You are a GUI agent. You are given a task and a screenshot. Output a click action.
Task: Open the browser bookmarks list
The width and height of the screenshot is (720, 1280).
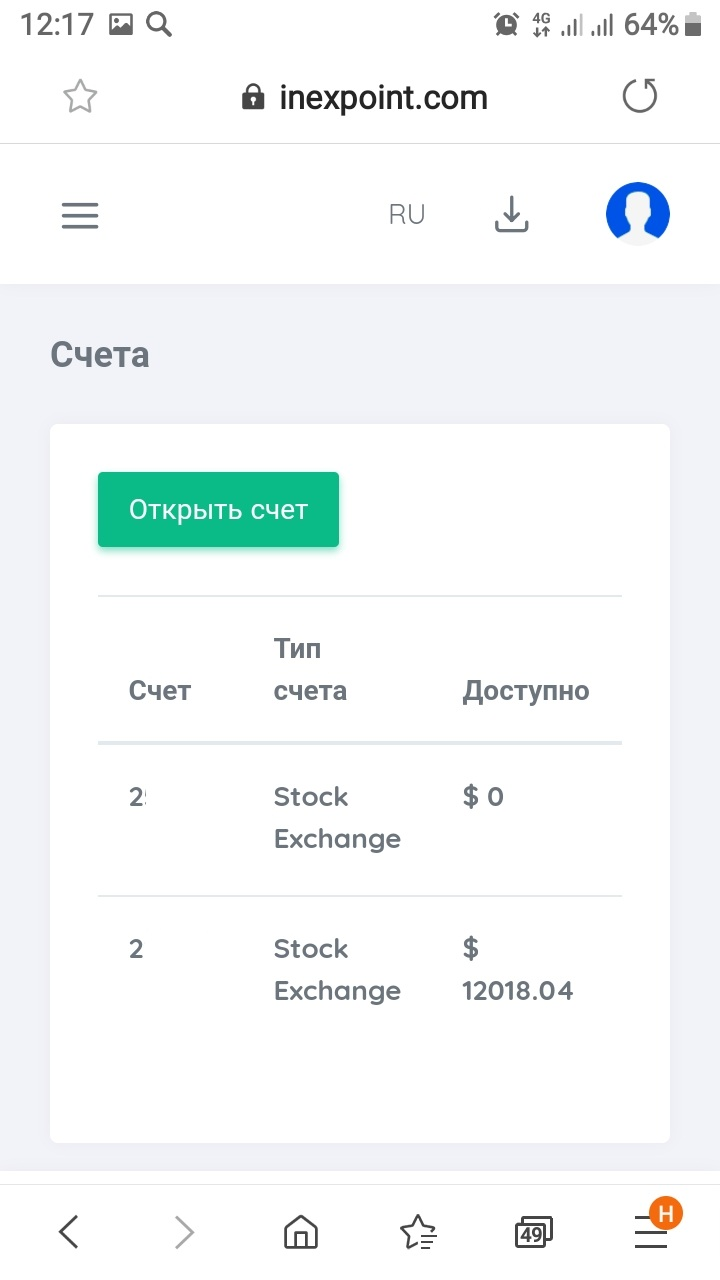[418, 1232]
